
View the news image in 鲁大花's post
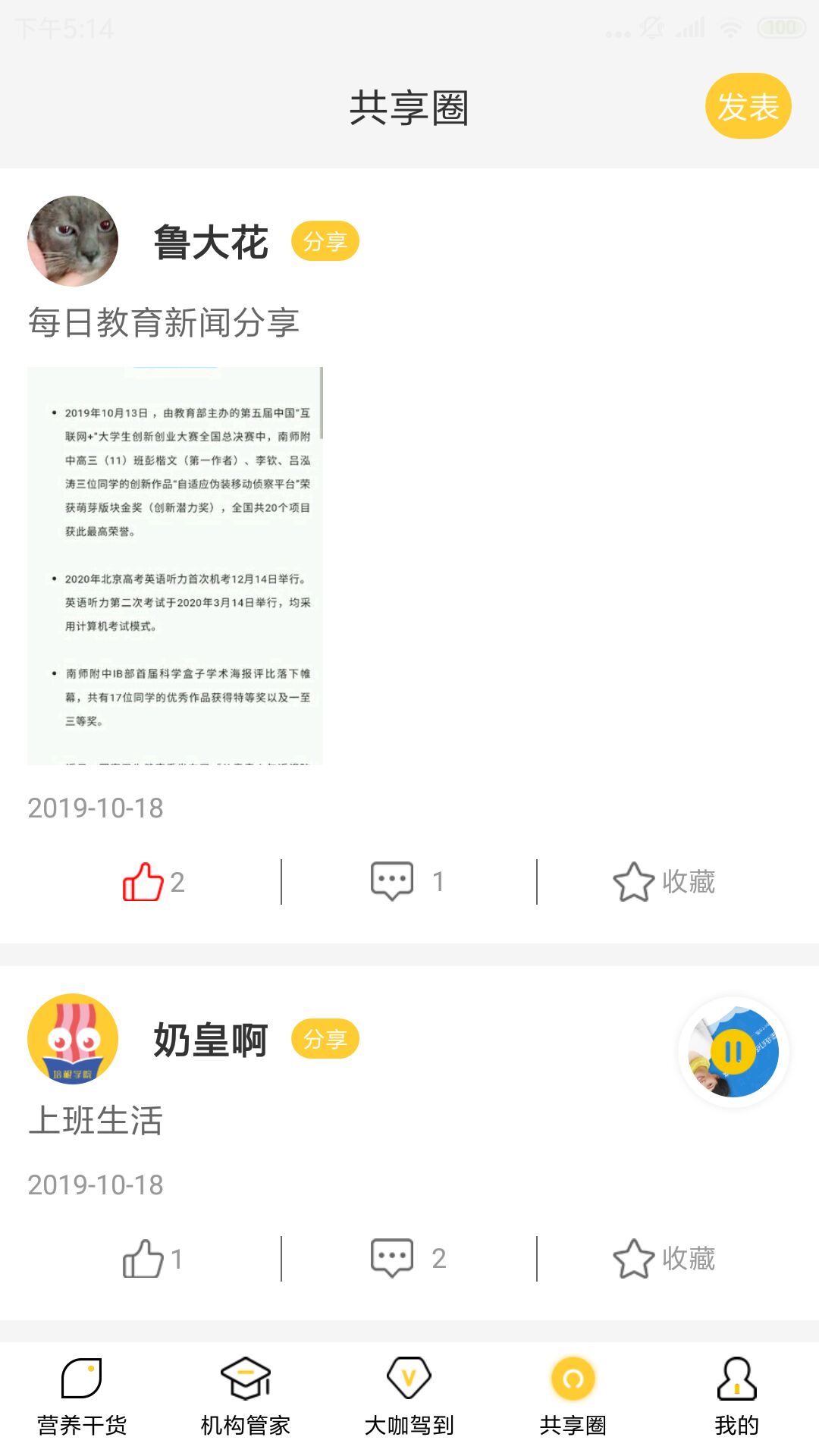coord(175,566)
